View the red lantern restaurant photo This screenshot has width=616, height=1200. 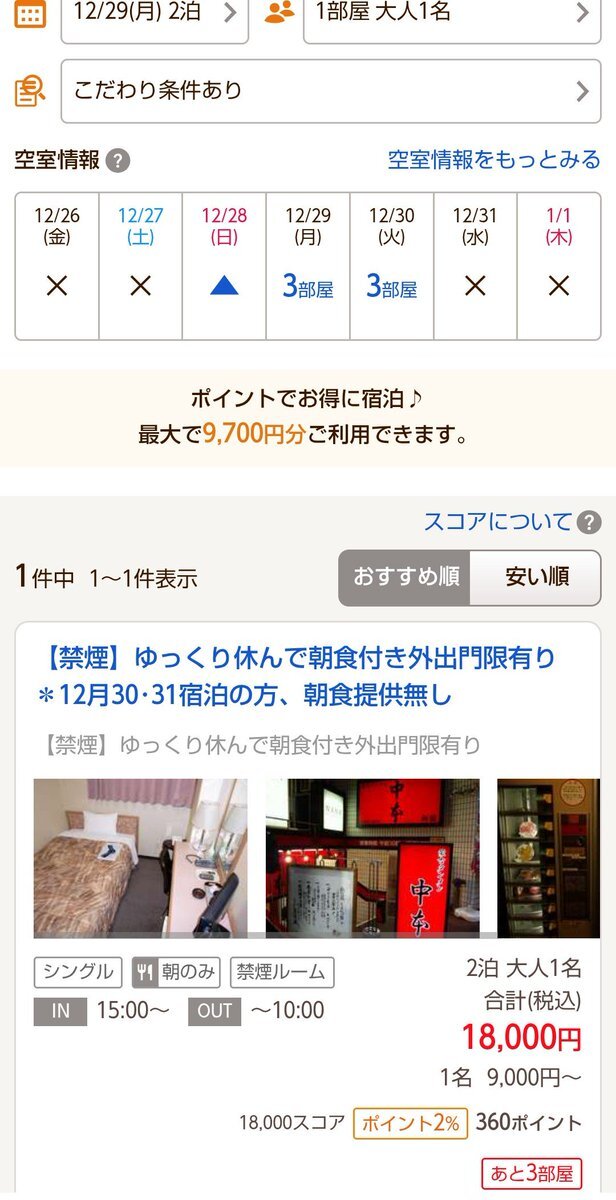372,858
